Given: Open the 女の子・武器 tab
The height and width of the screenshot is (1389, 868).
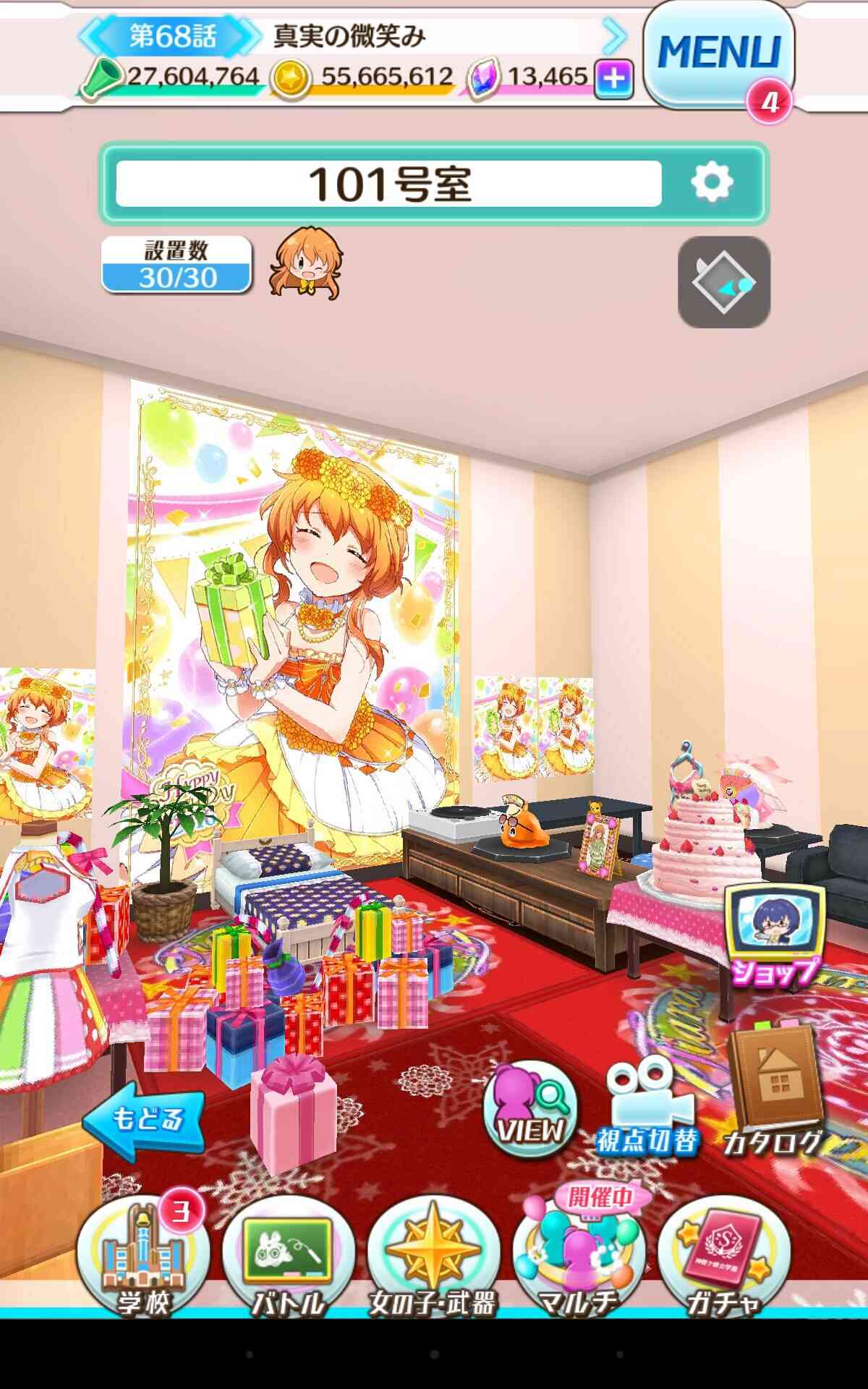Looking at the screenshot, I should (433, 1257).
